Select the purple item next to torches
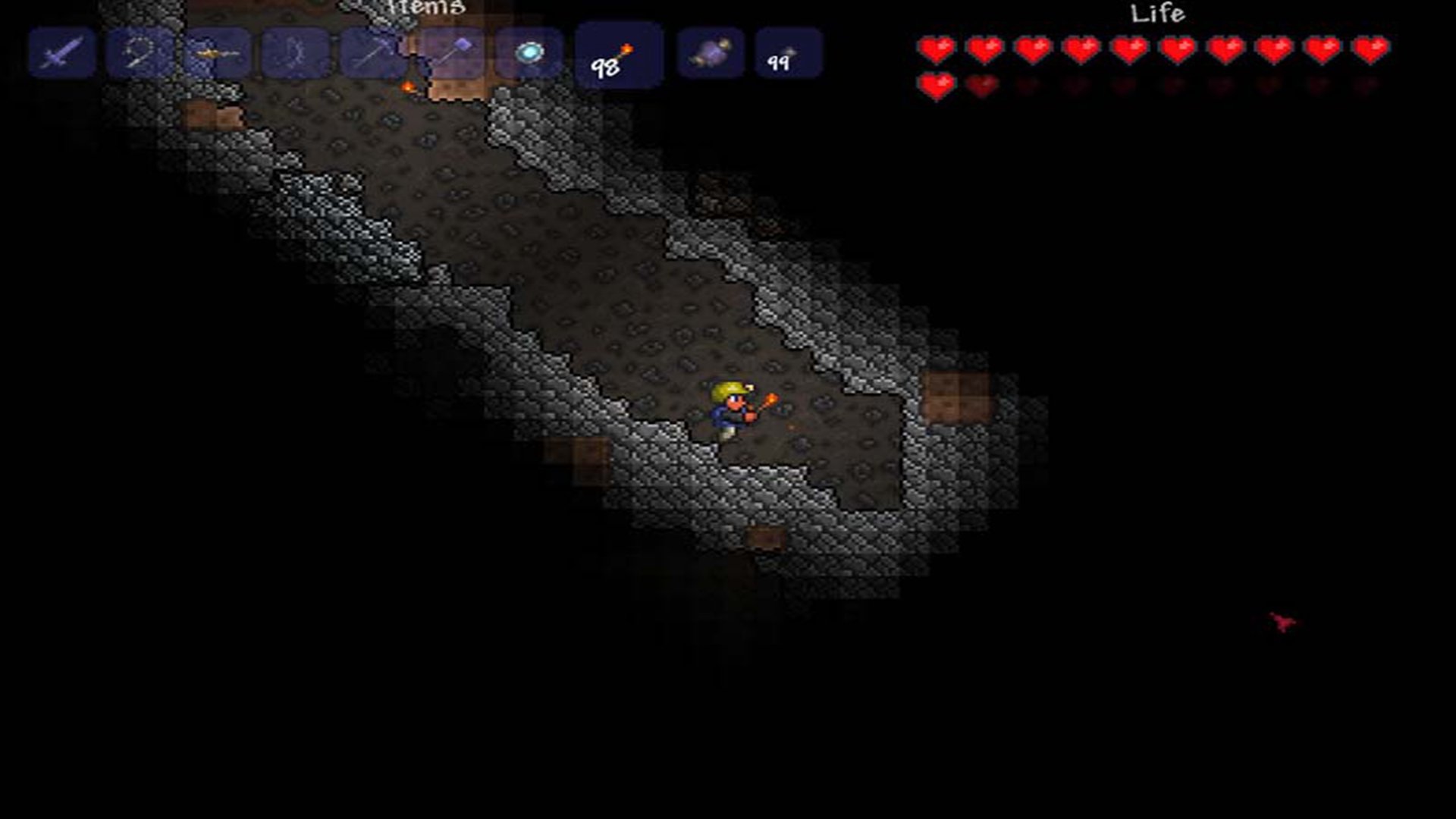The width and height of the screenshot is (1456, 819). pos(711,53)
